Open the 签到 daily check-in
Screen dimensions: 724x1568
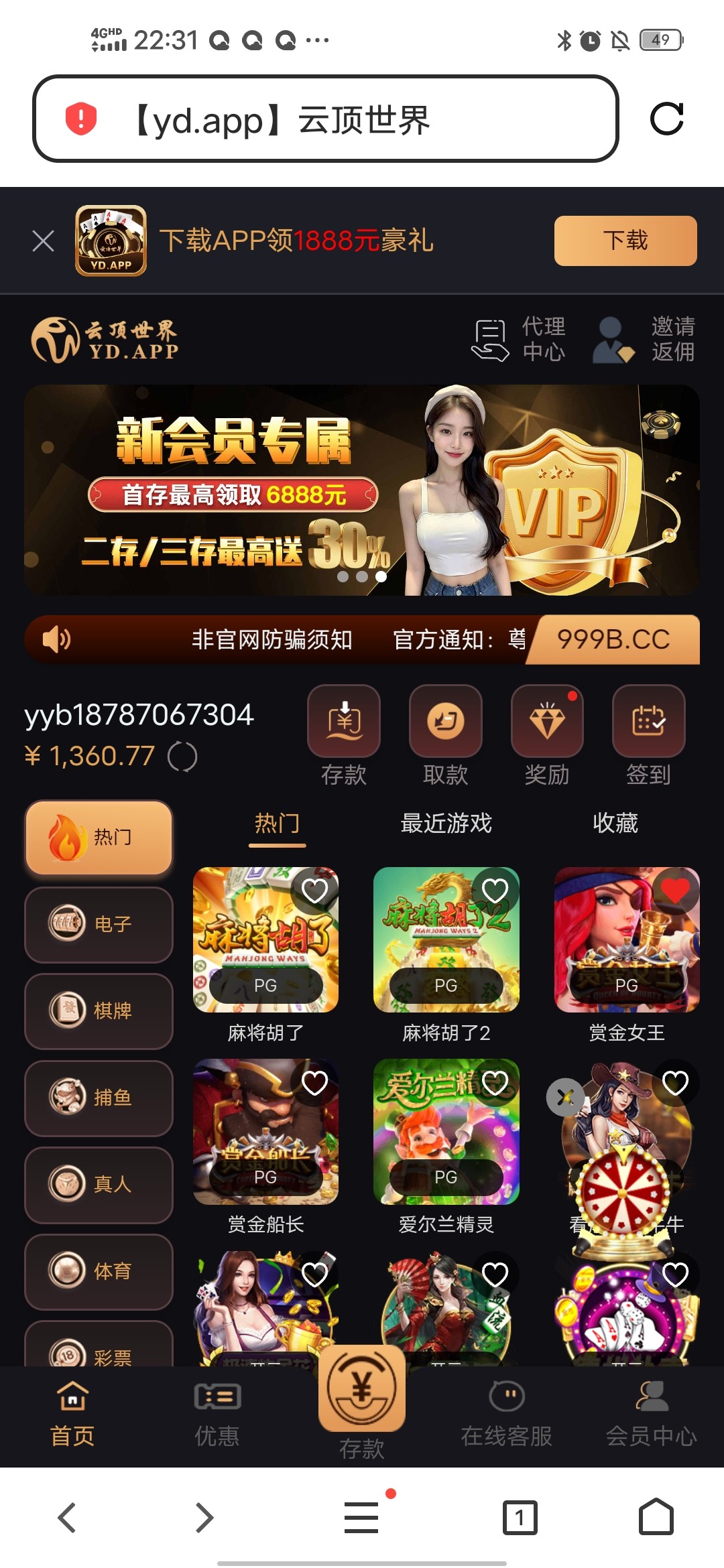(x=648, y=735)
